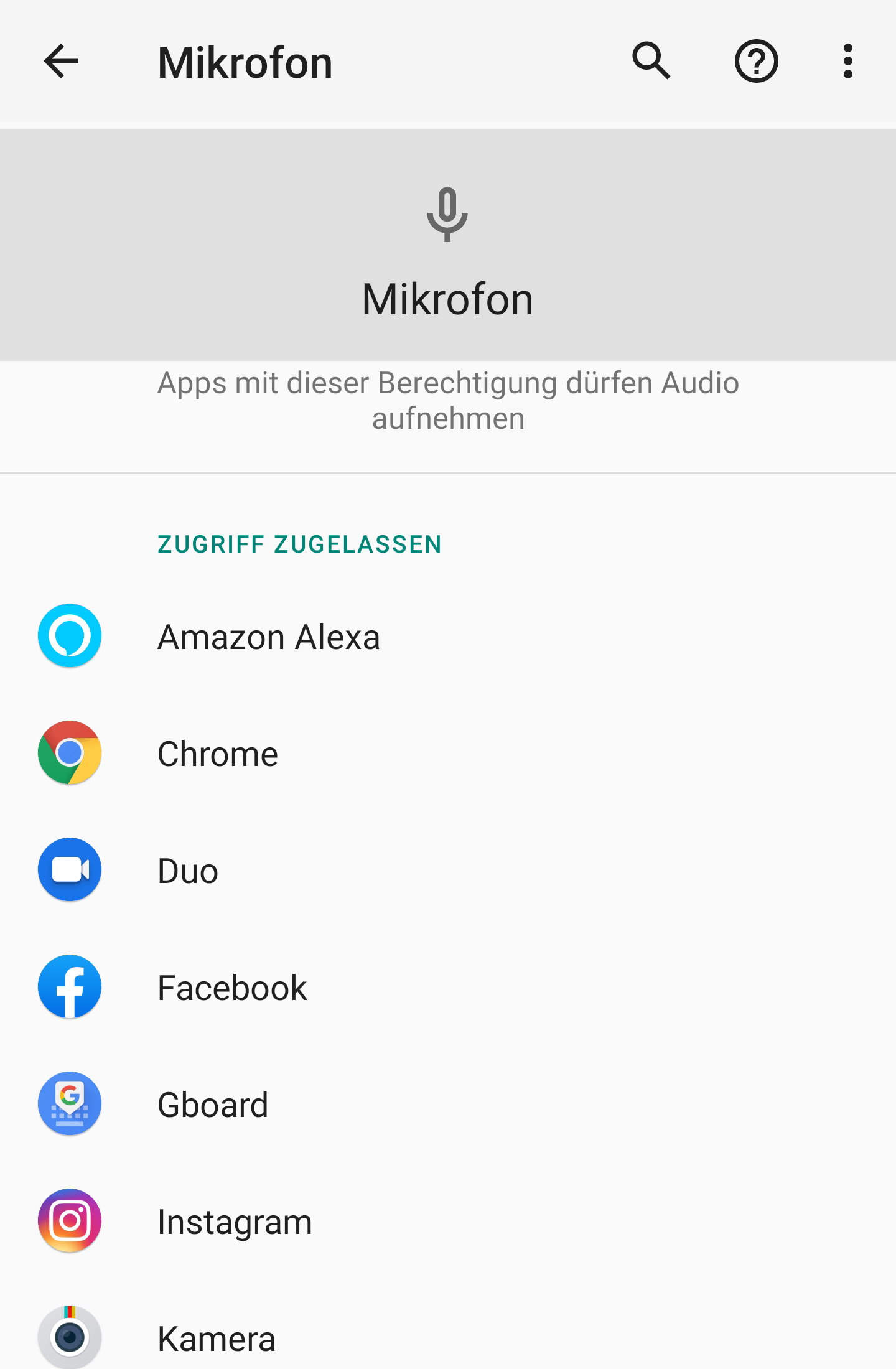Tap the Instagram row
Image resolution: width=896 pixels, height=1369 pixels.
235,1220
